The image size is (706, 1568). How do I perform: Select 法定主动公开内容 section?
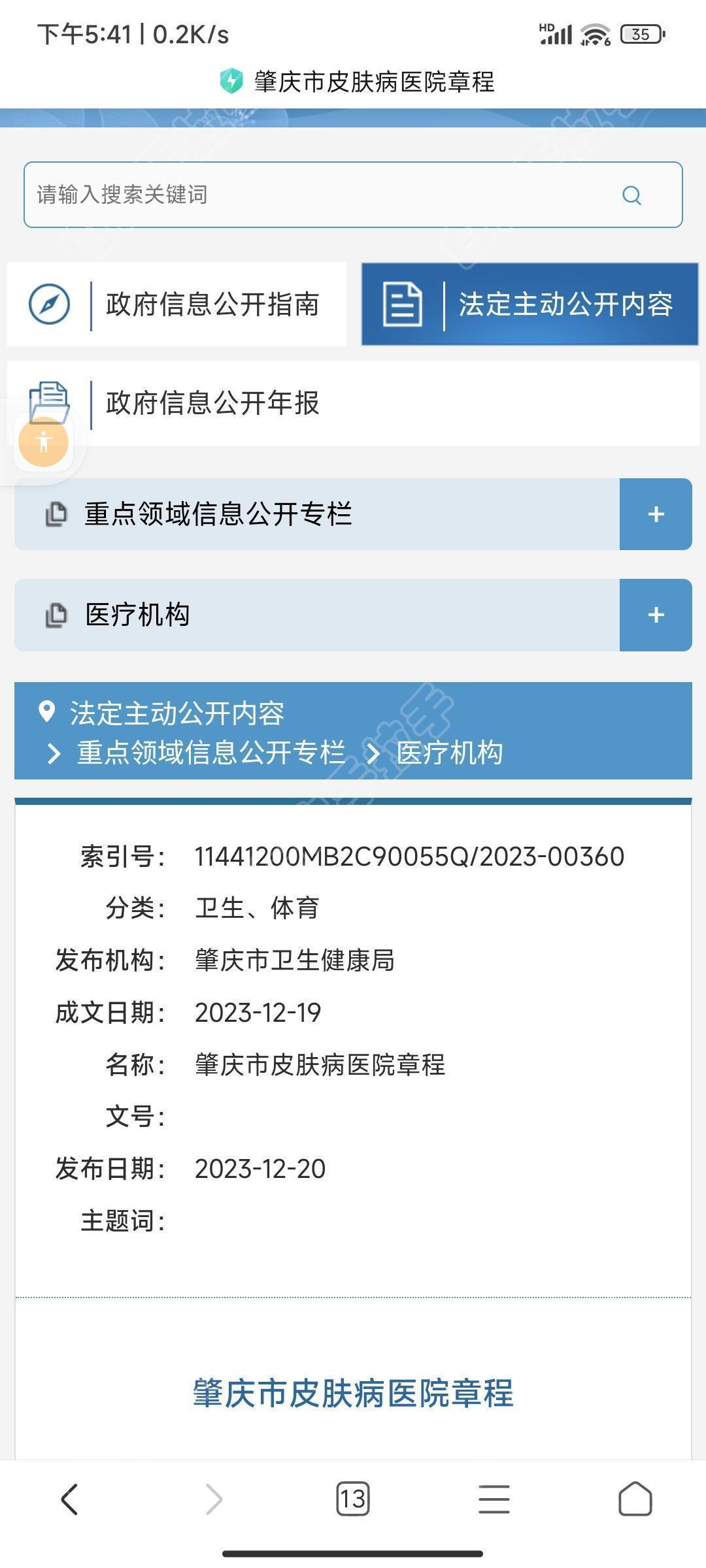530,304
